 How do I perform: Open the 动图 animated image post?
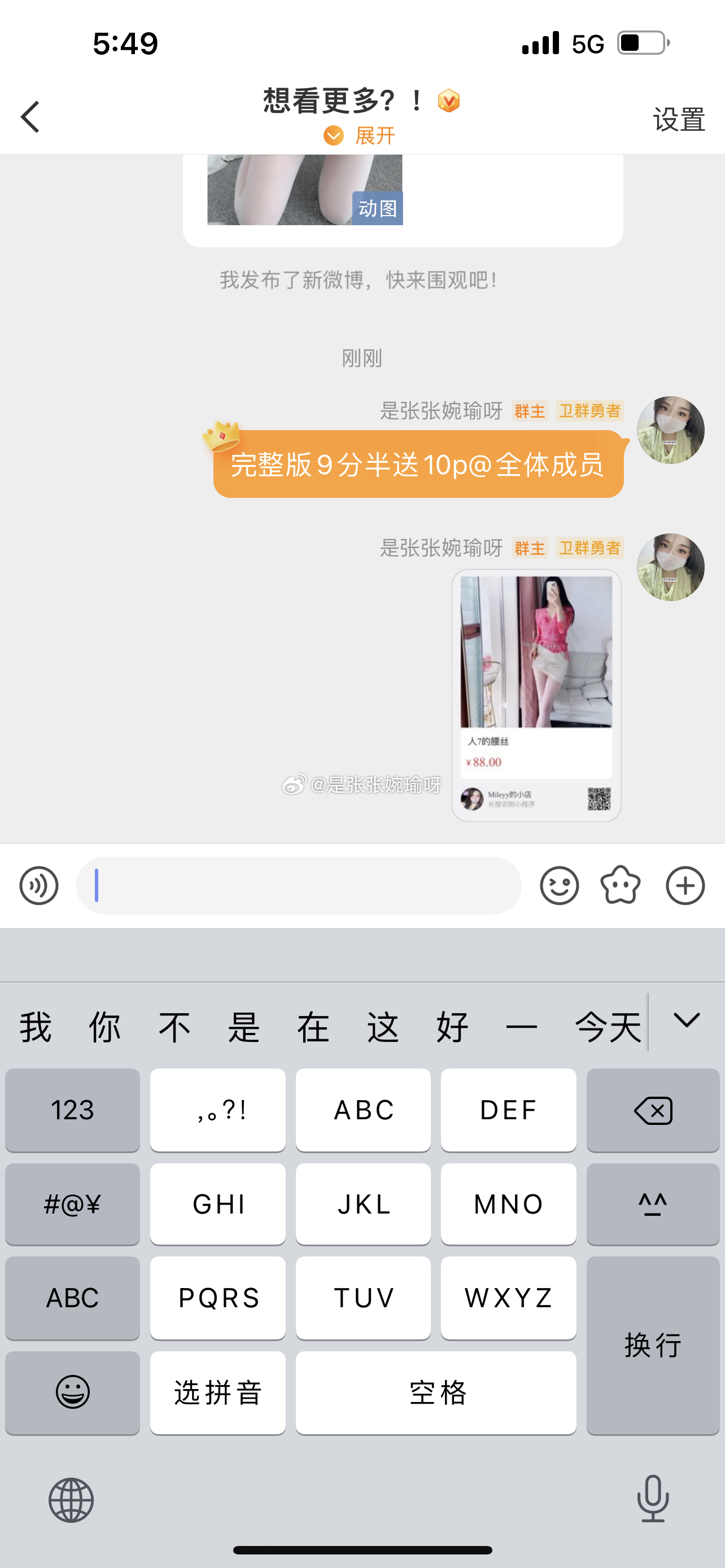tap(305, 190)
